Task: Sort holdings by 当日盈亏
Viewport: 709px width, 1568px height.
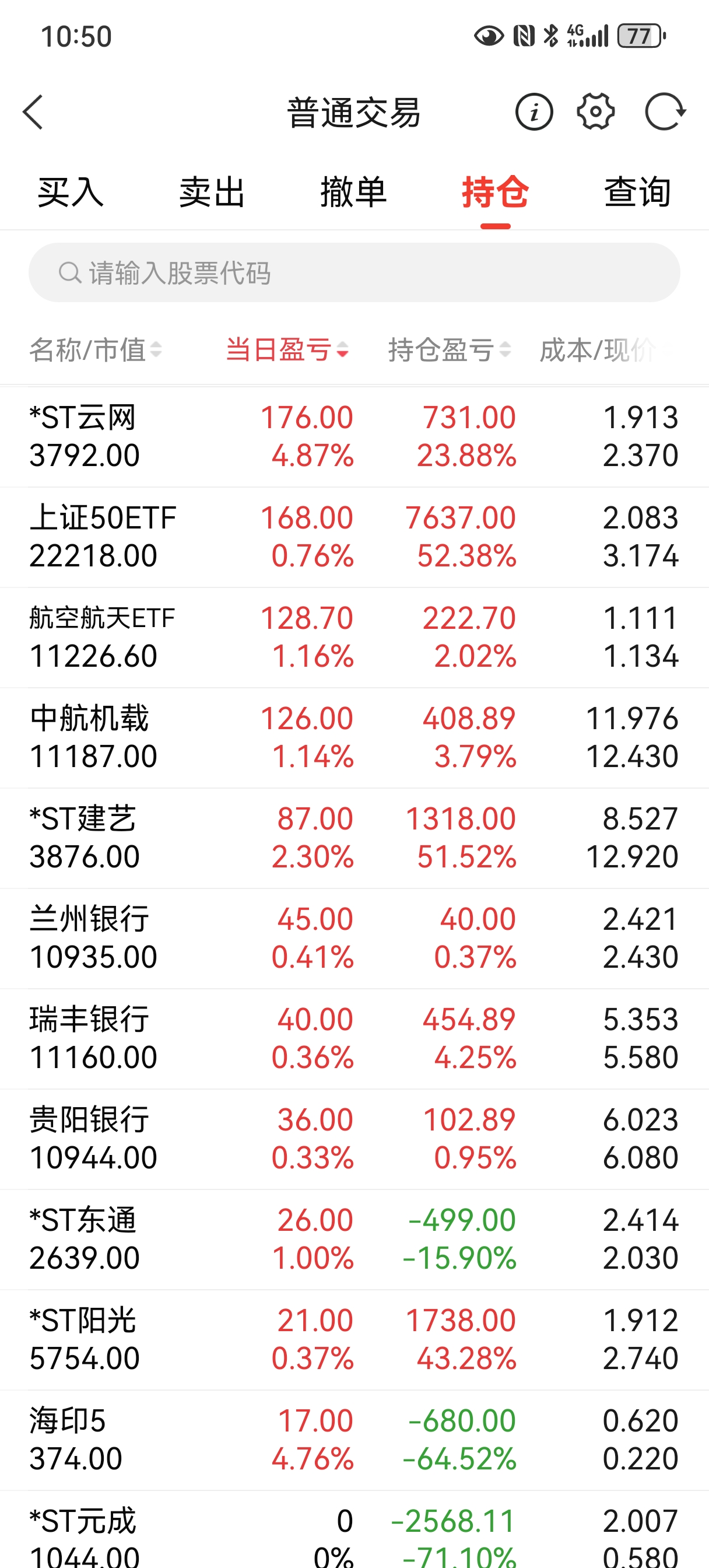Action: 287,350
